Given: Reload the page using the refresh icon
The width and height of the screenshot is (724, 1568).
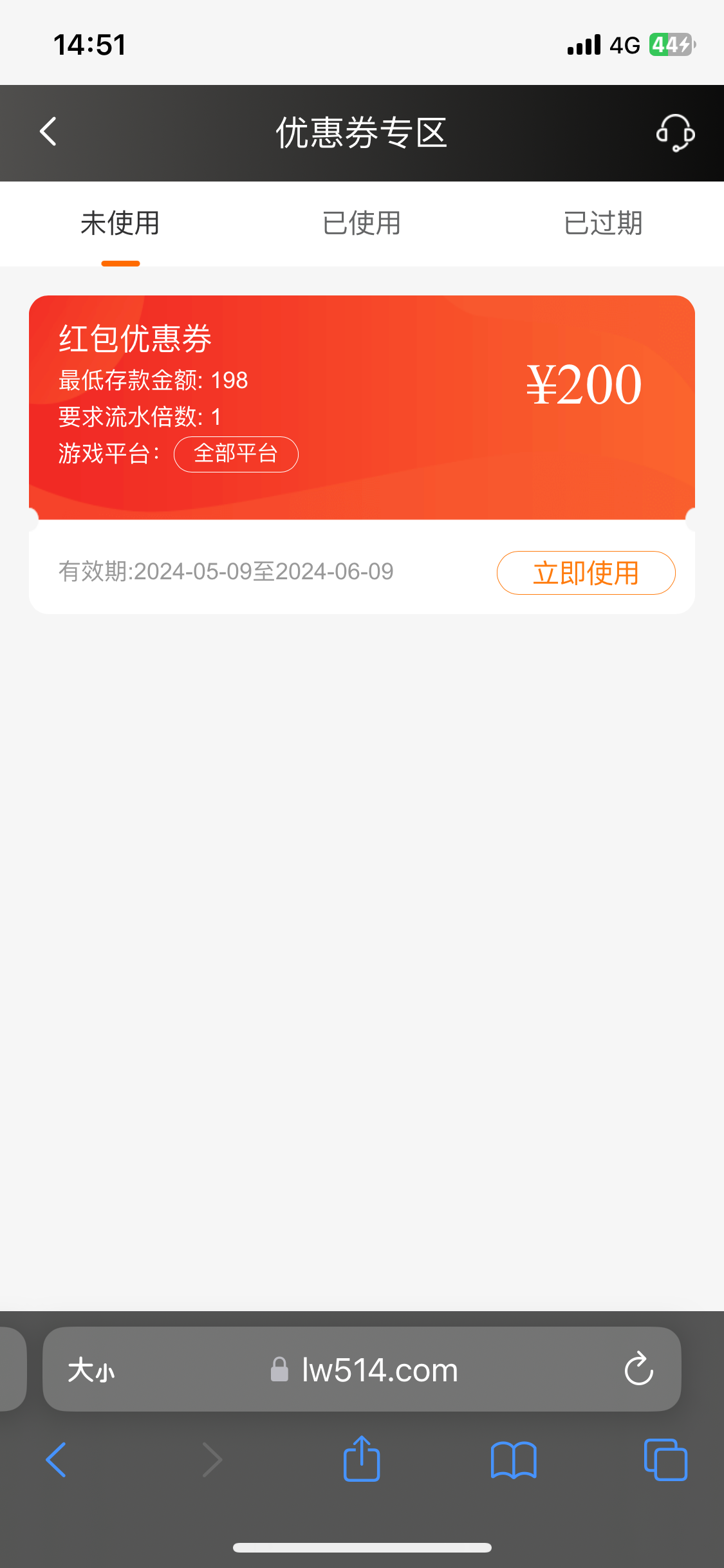Looking at the screenshot, I should coord(638,1370).
